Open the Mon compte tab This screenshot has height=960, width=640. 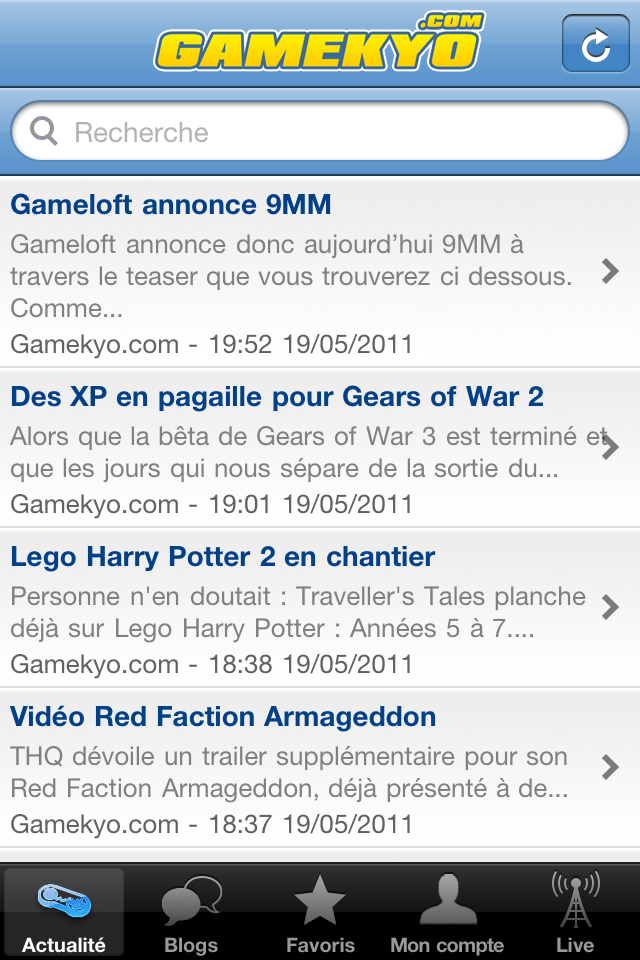(447, 912)
